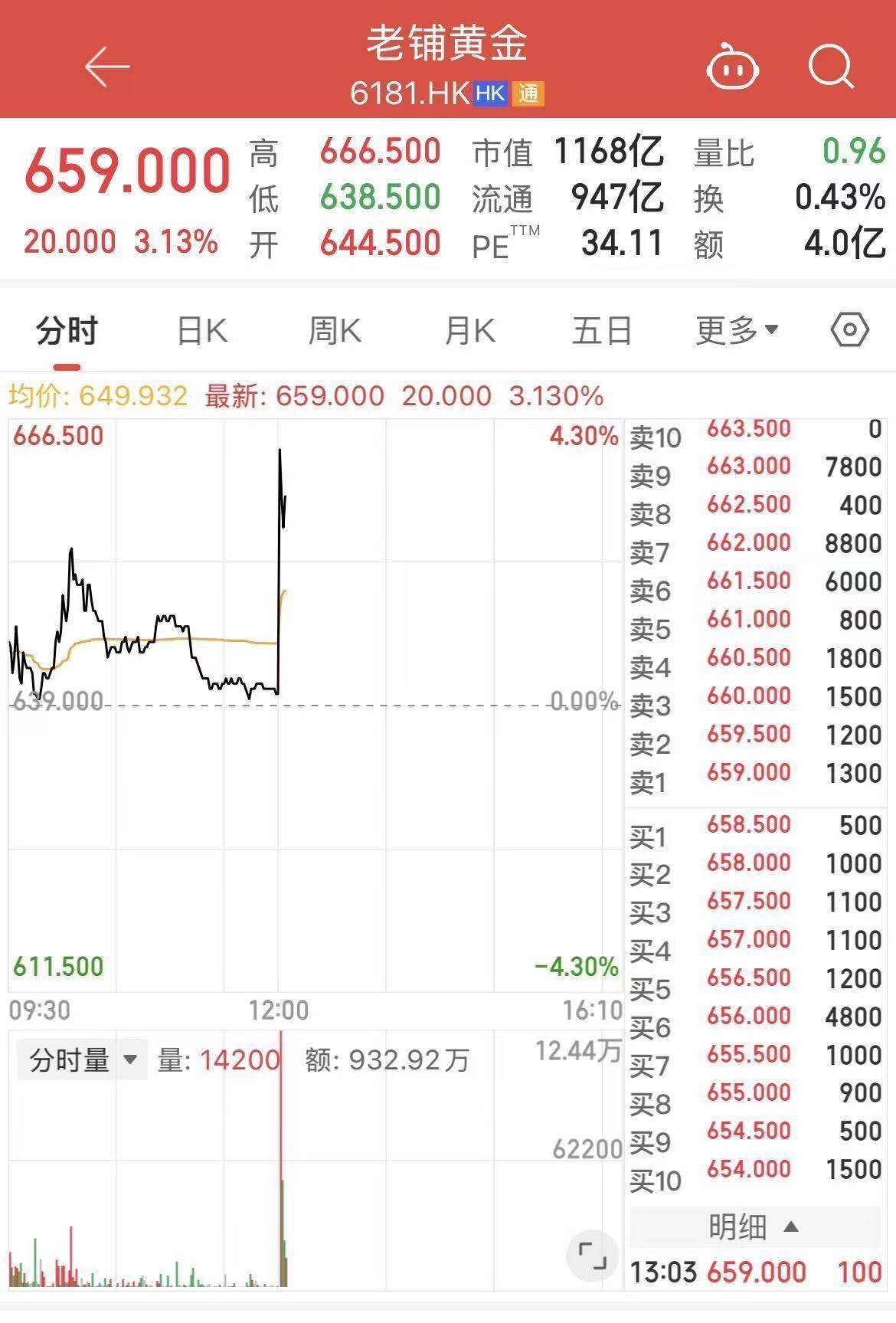Open chart settings hexagon icon
Image resolution: width=896 pixels, height=1323 pixels.
(849, 330)
